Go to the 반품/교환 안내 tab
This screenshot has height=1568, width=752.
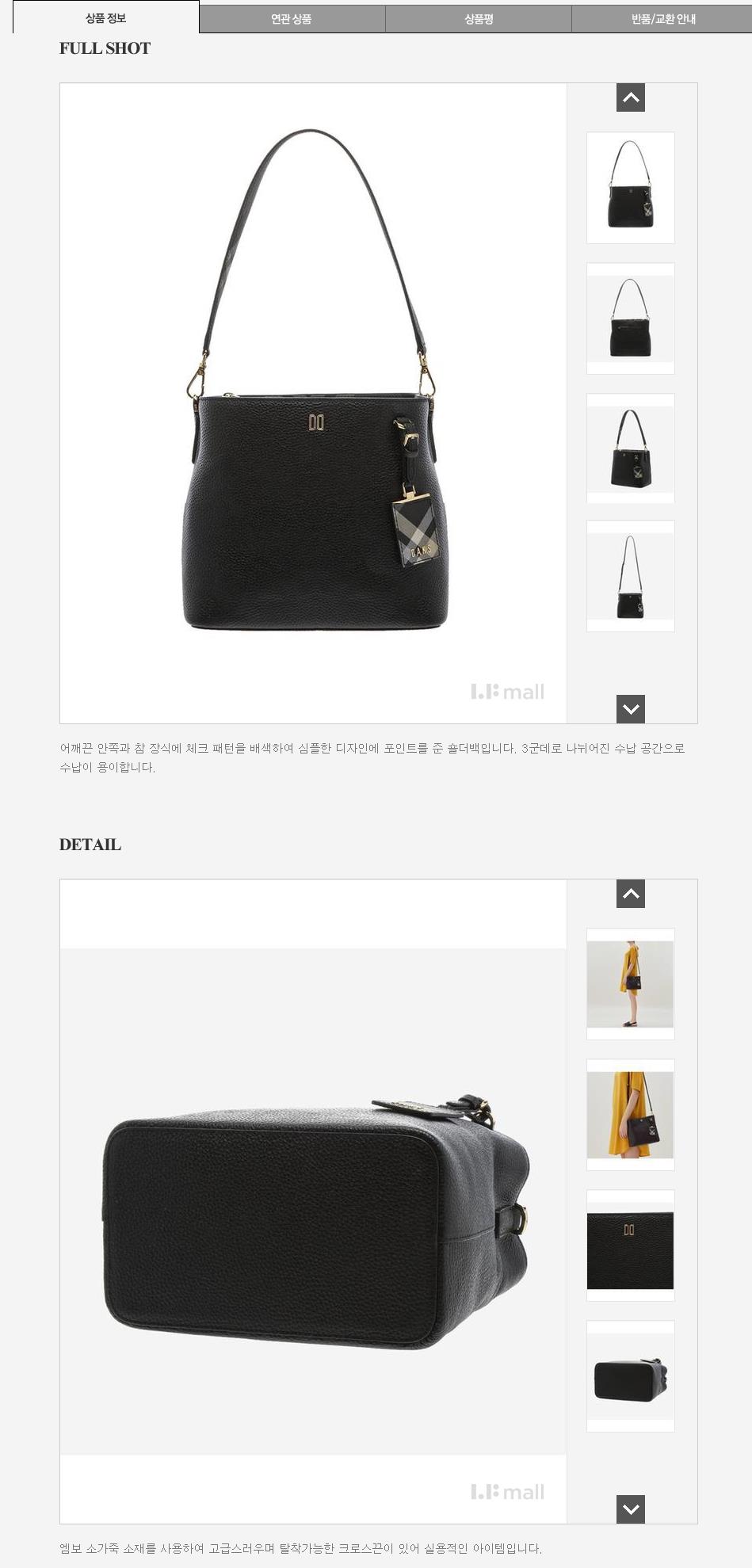[662, 18]
